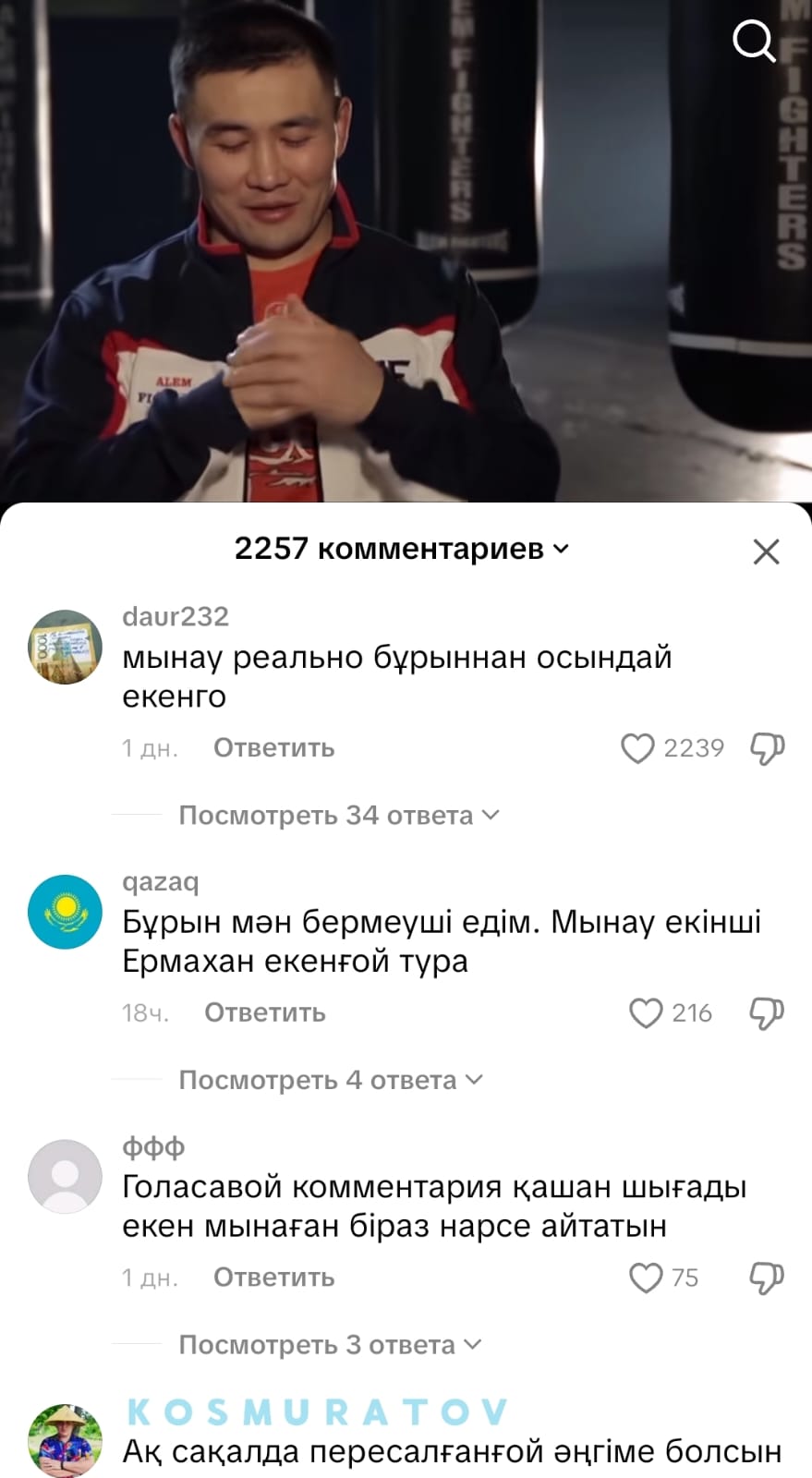
Task: Reply to daur232's comment
Action: [273, 748]
